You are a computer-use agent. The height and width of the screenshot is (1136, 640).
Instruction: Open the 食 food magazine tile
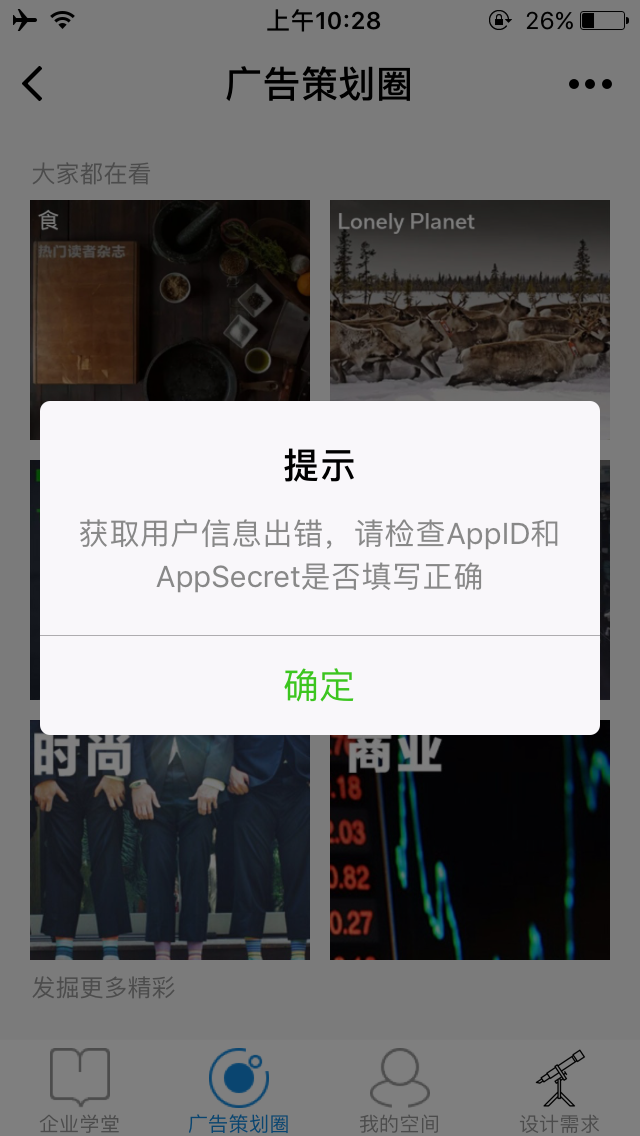coord(170,300)
